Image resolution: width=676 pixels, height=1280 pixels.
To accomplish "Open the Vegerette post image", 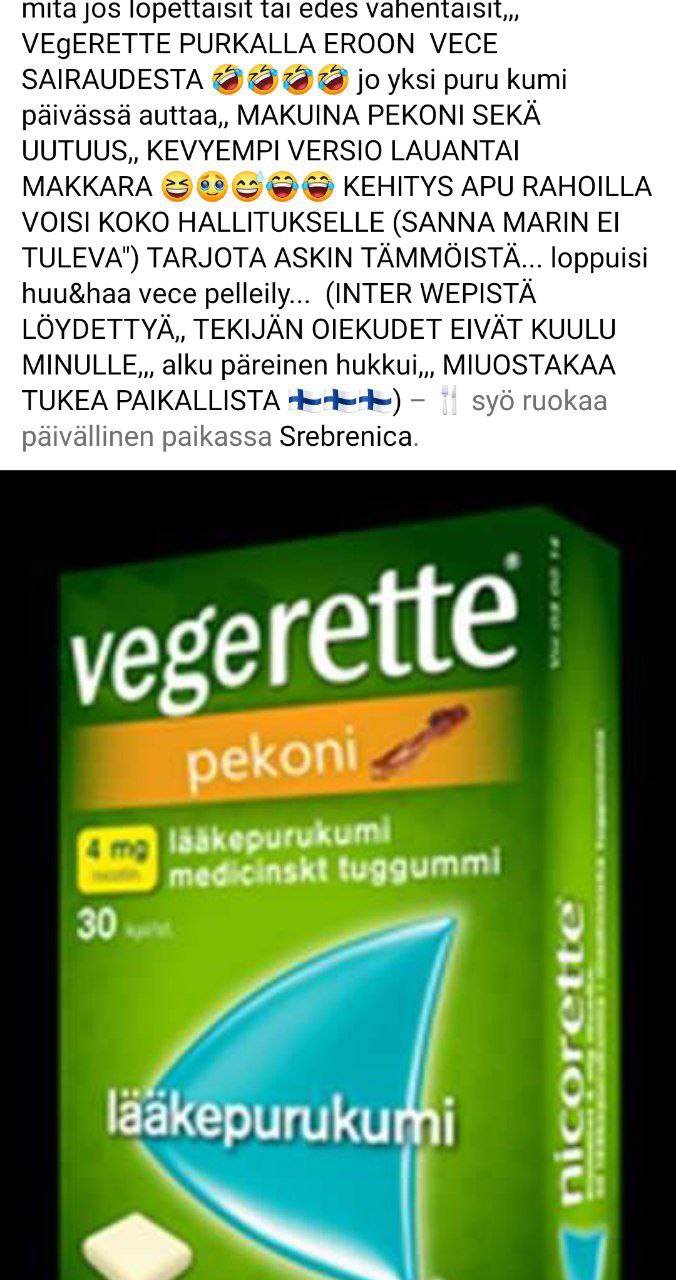I will point(338,875).
